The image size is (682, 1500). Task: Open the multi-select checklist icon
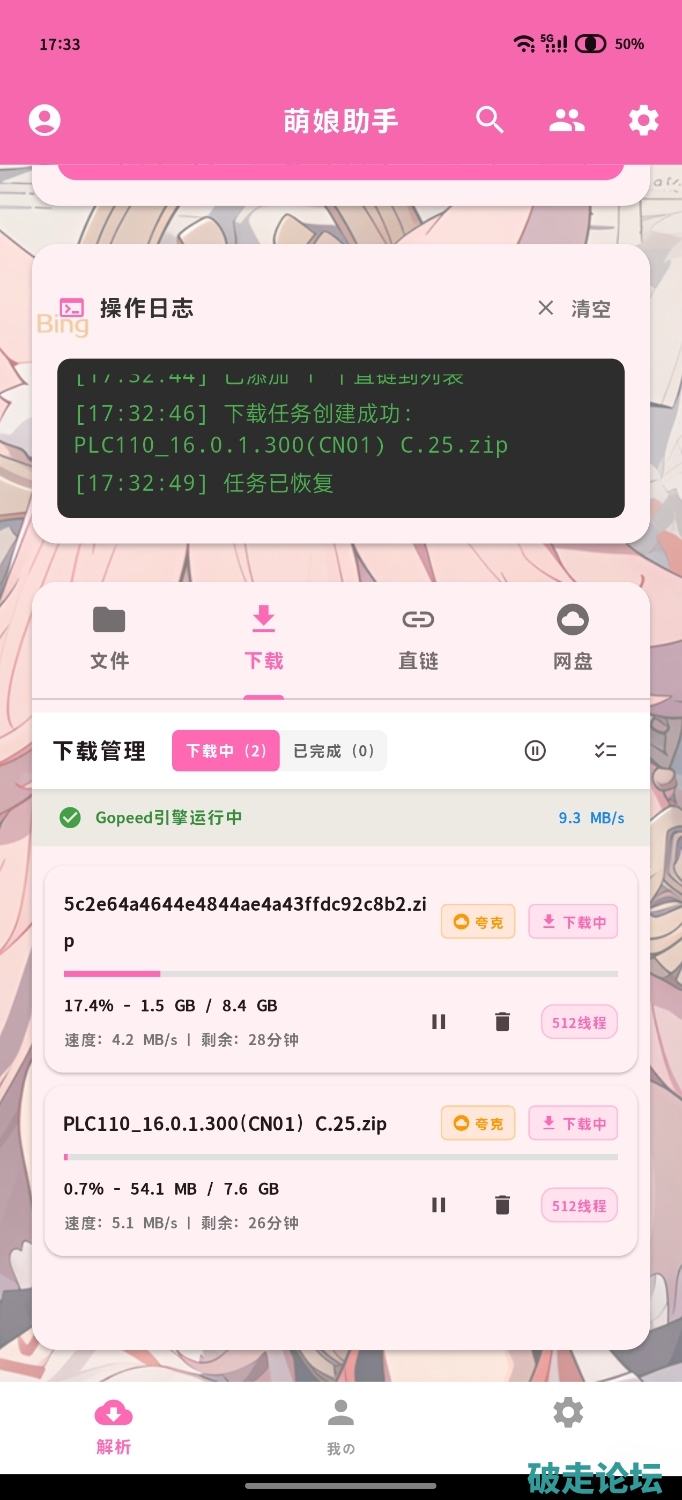click(605, 750)
